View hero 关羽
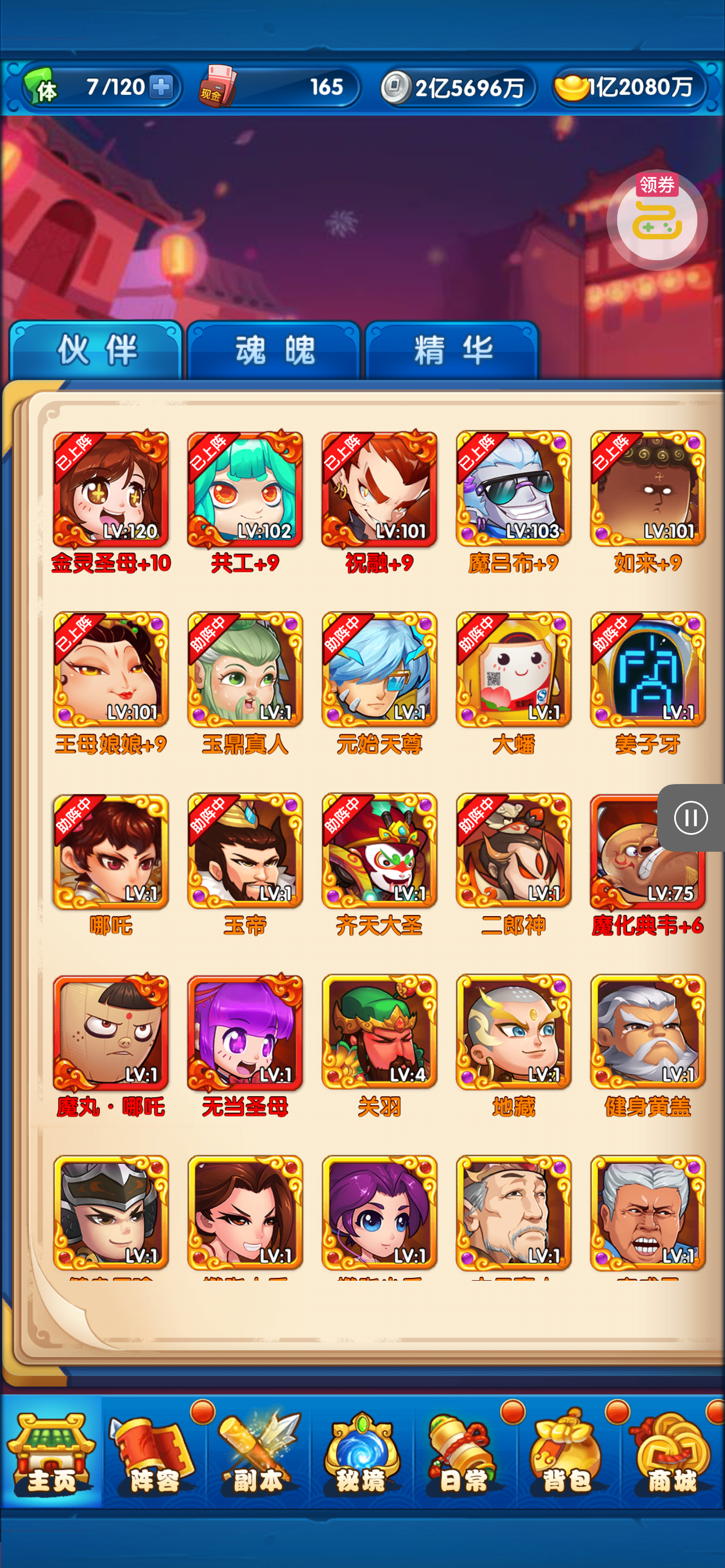 [379, 1032]
